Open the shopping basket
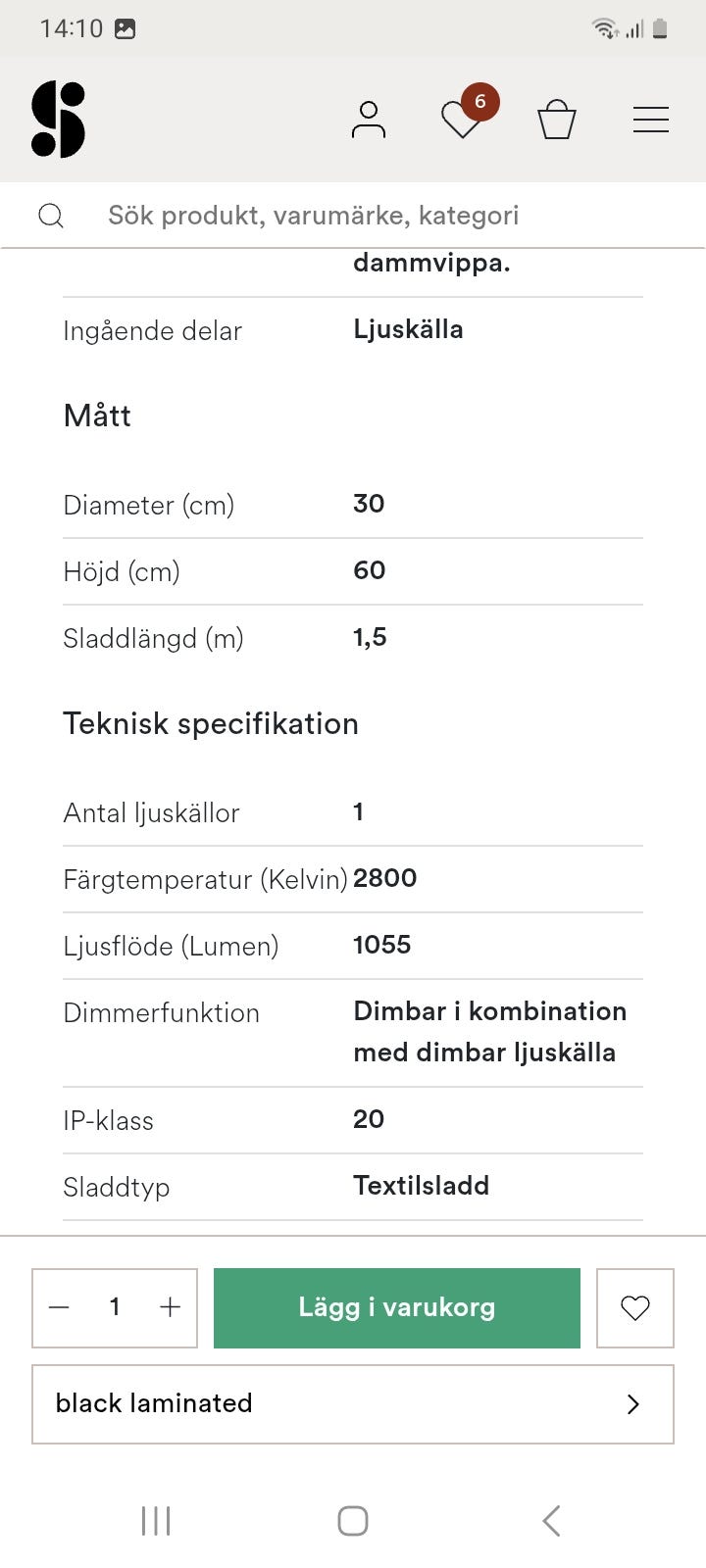 [556, 120]
